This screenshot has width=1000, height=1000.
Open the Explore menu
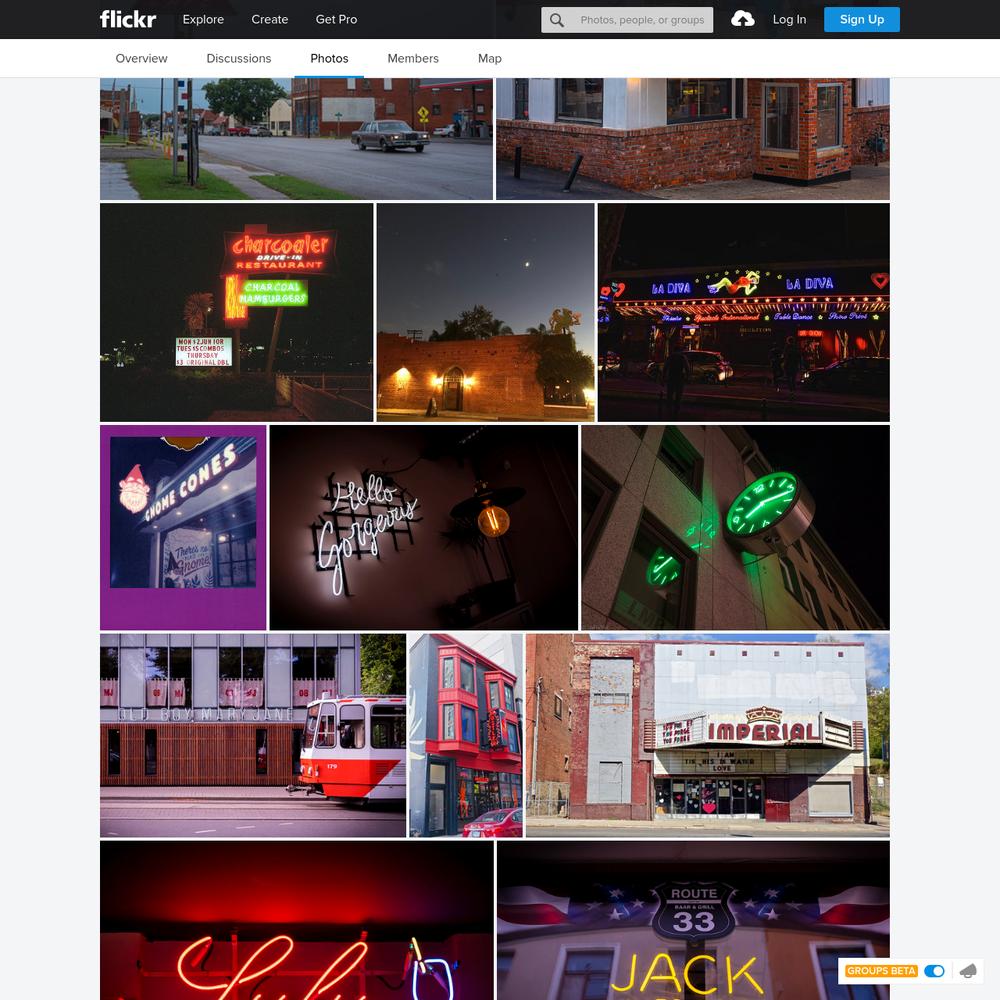(x=203, y=19)
